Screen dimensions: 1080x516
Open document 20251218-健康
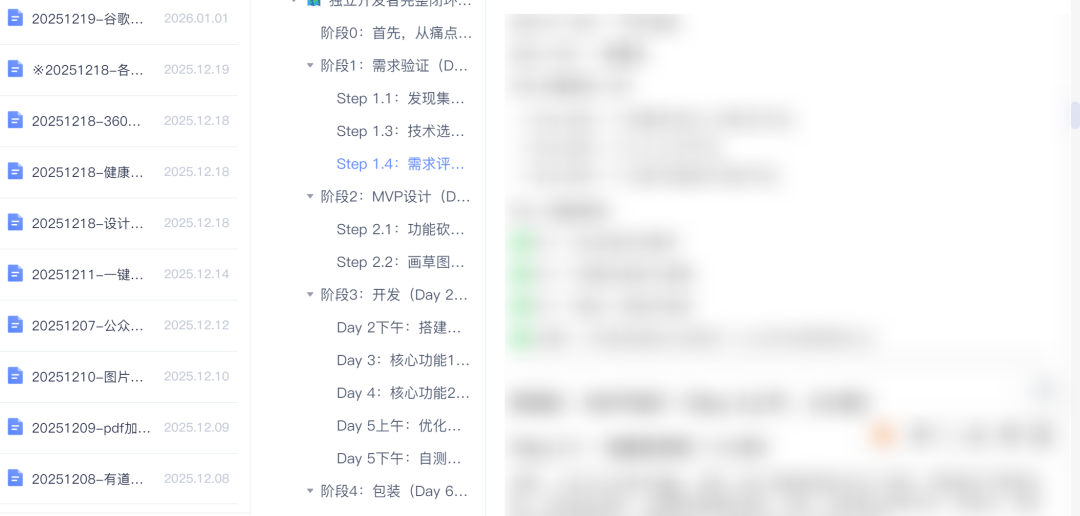pyautogui.click(x=88, y=172)
